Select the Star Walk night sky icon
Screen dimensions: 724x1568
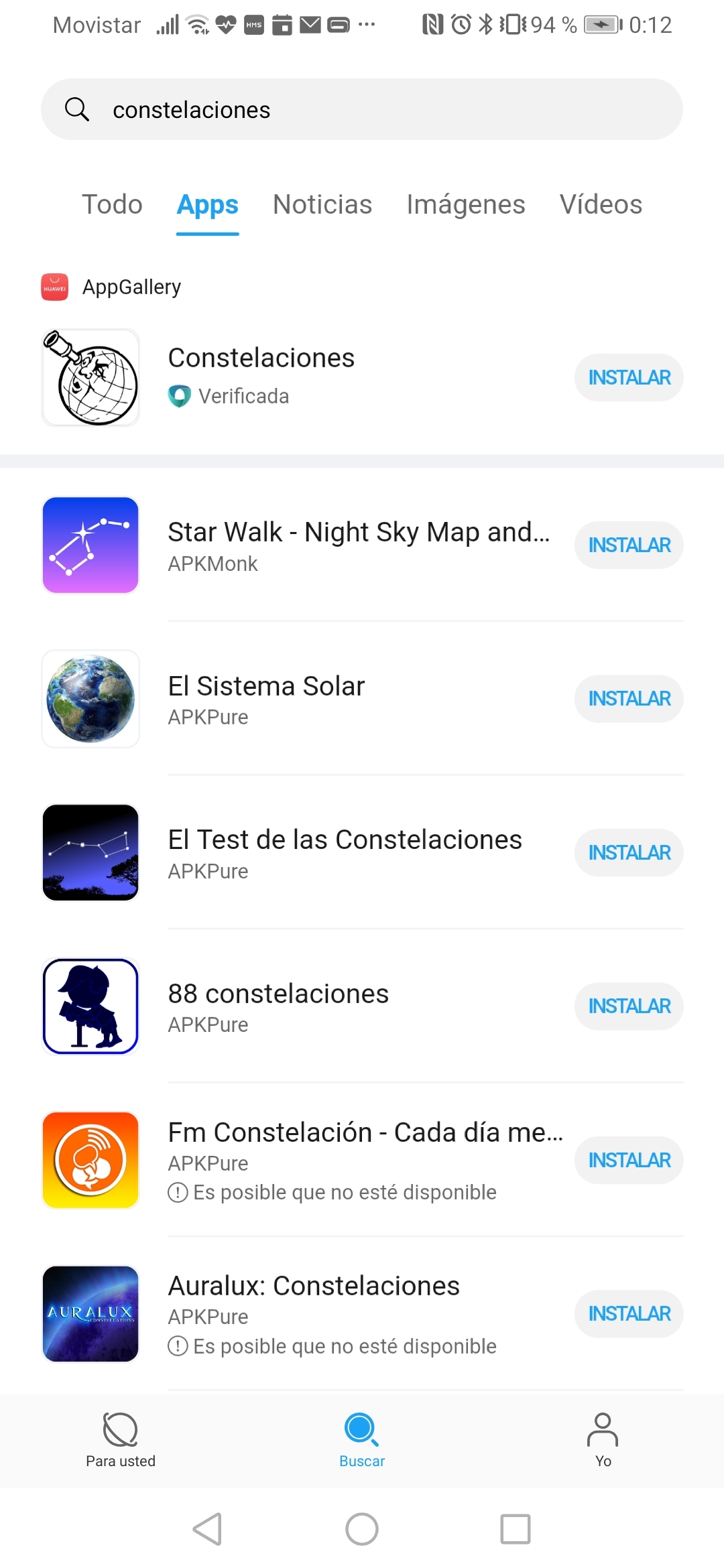click(90, 544)
